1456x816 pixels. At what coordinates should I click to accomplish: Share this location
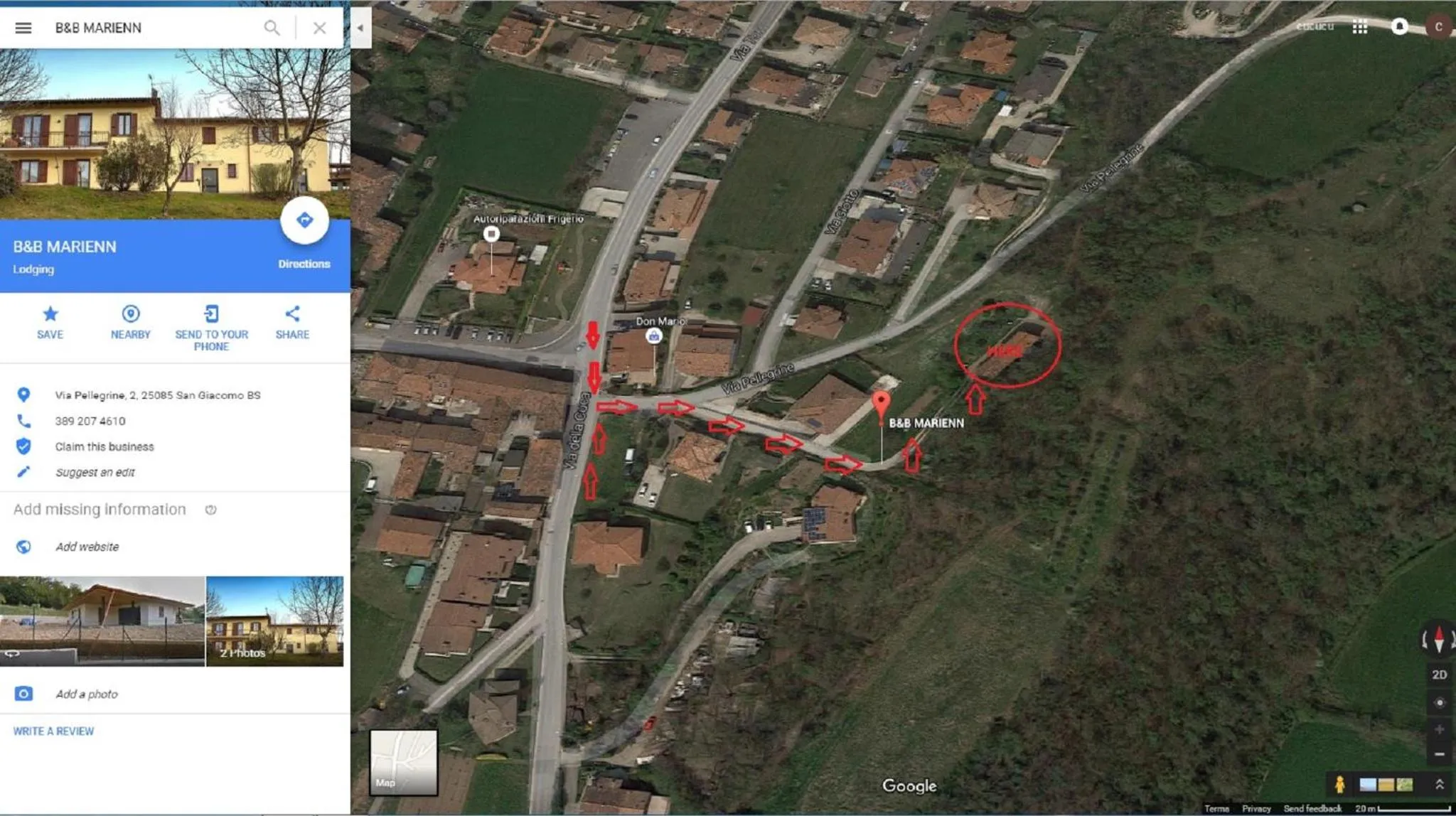292,322
